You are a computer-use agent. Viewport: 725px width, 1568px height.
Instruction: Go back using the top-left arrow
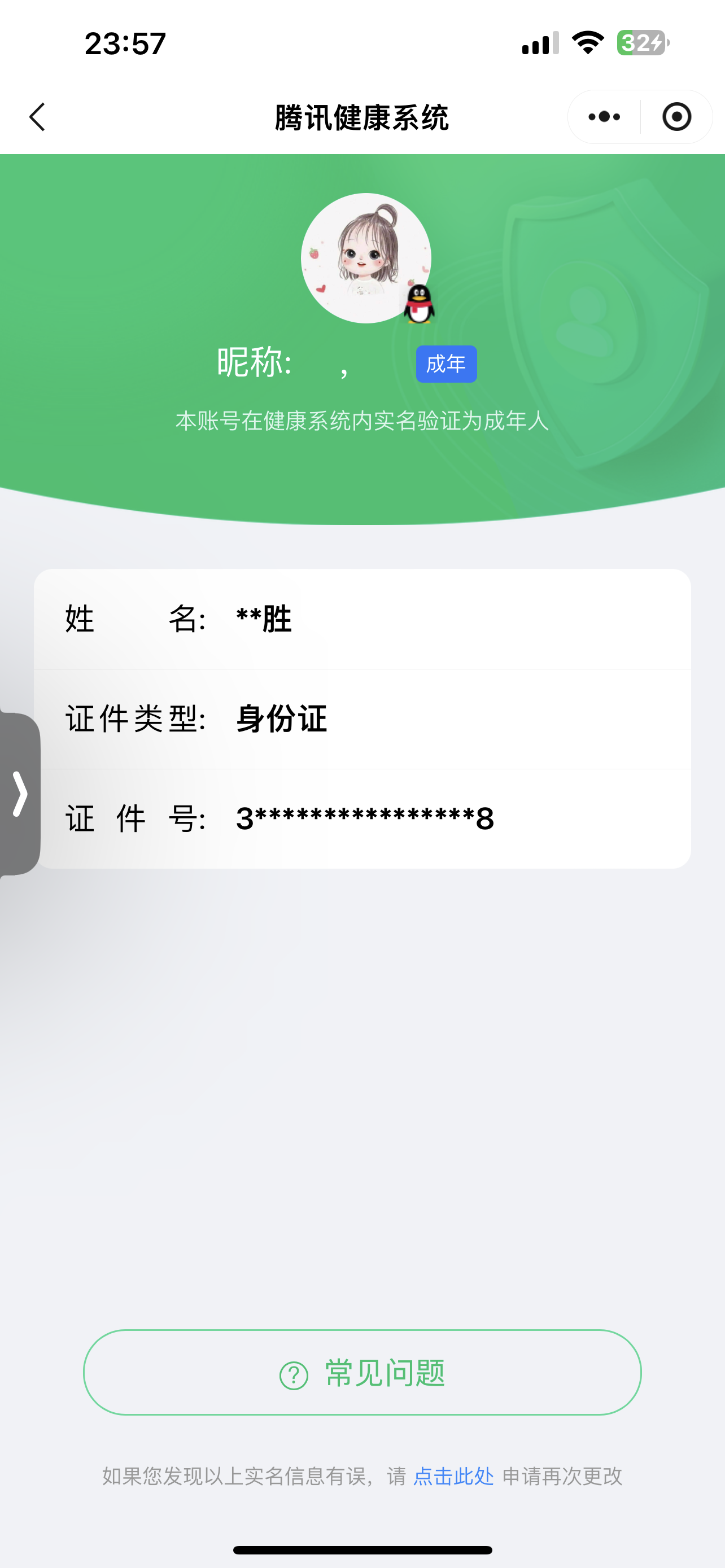[37, 117]
